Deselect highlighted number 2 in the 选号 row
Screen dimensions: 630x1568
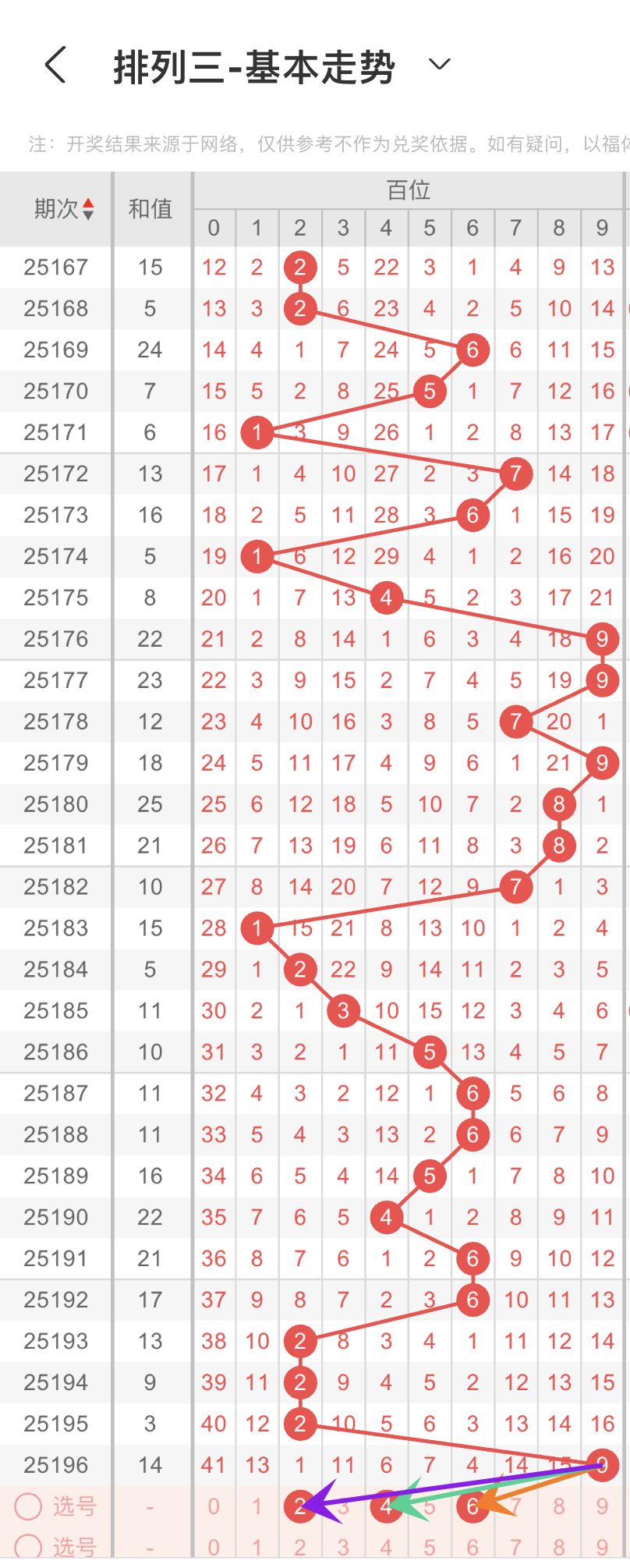(300, 1506)
